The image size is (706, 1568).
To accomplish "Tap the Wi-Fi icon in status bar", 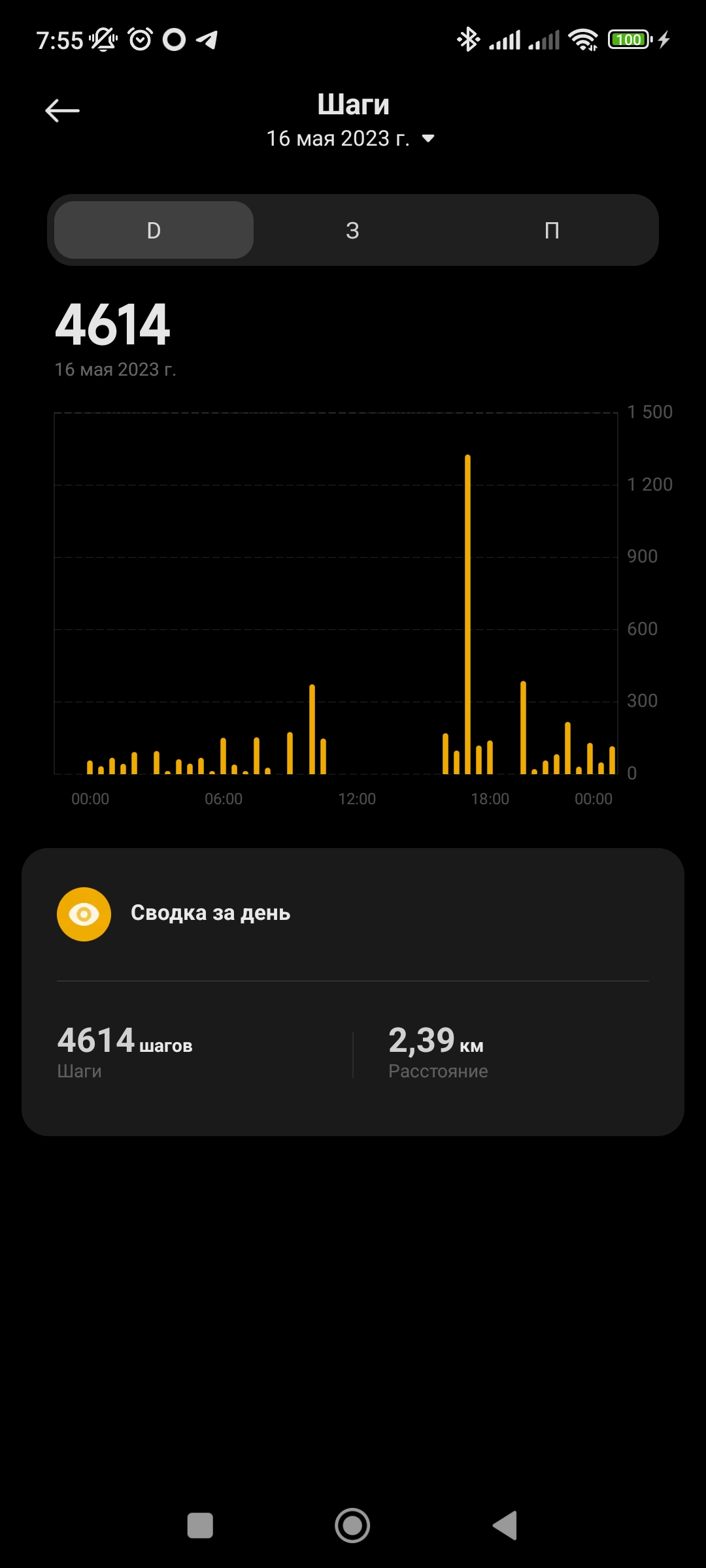I will pyautogui.click(x=584, y=39).
